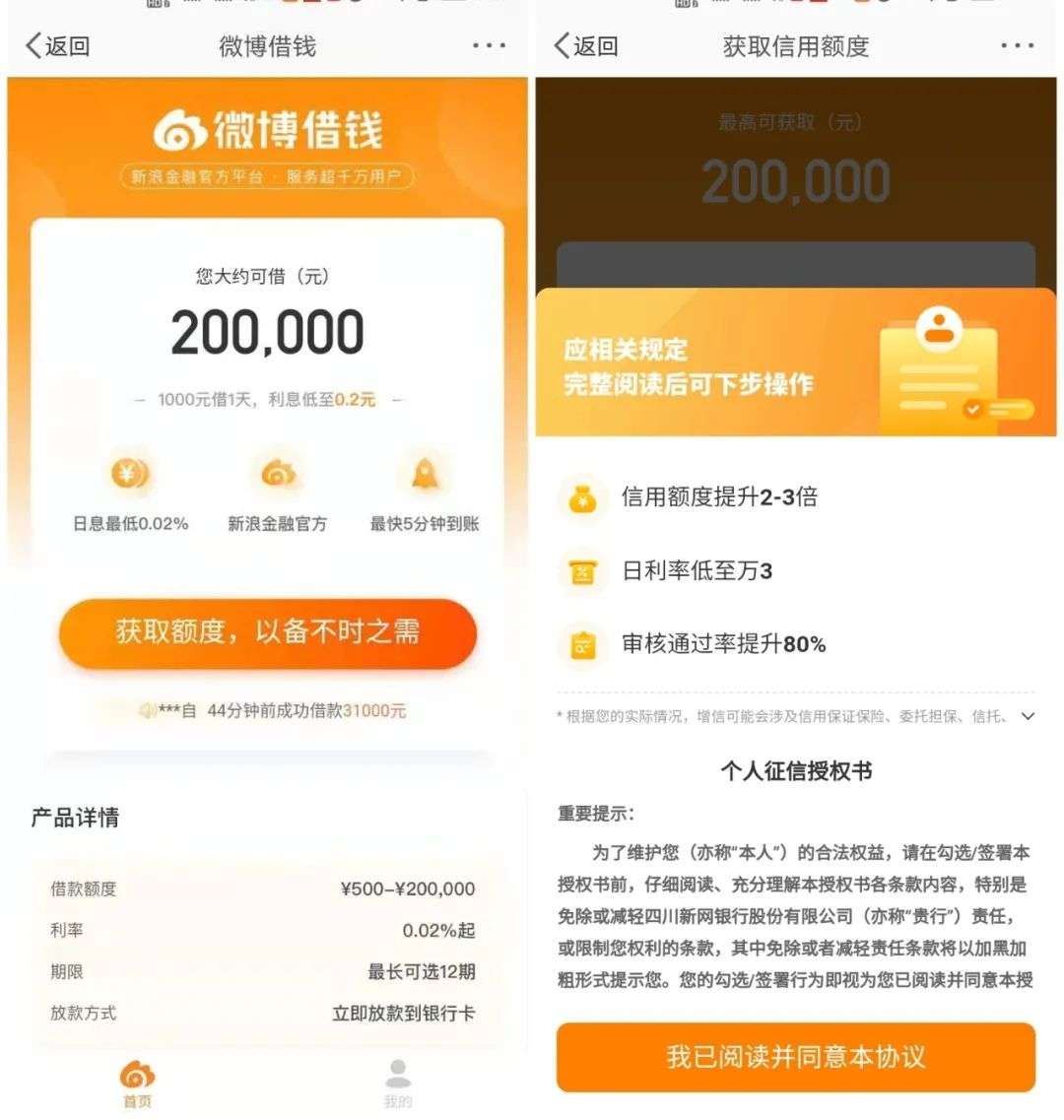Switch to the 首页 tab
This screenshot has width=1064, height=1120.
[137, 1084]
